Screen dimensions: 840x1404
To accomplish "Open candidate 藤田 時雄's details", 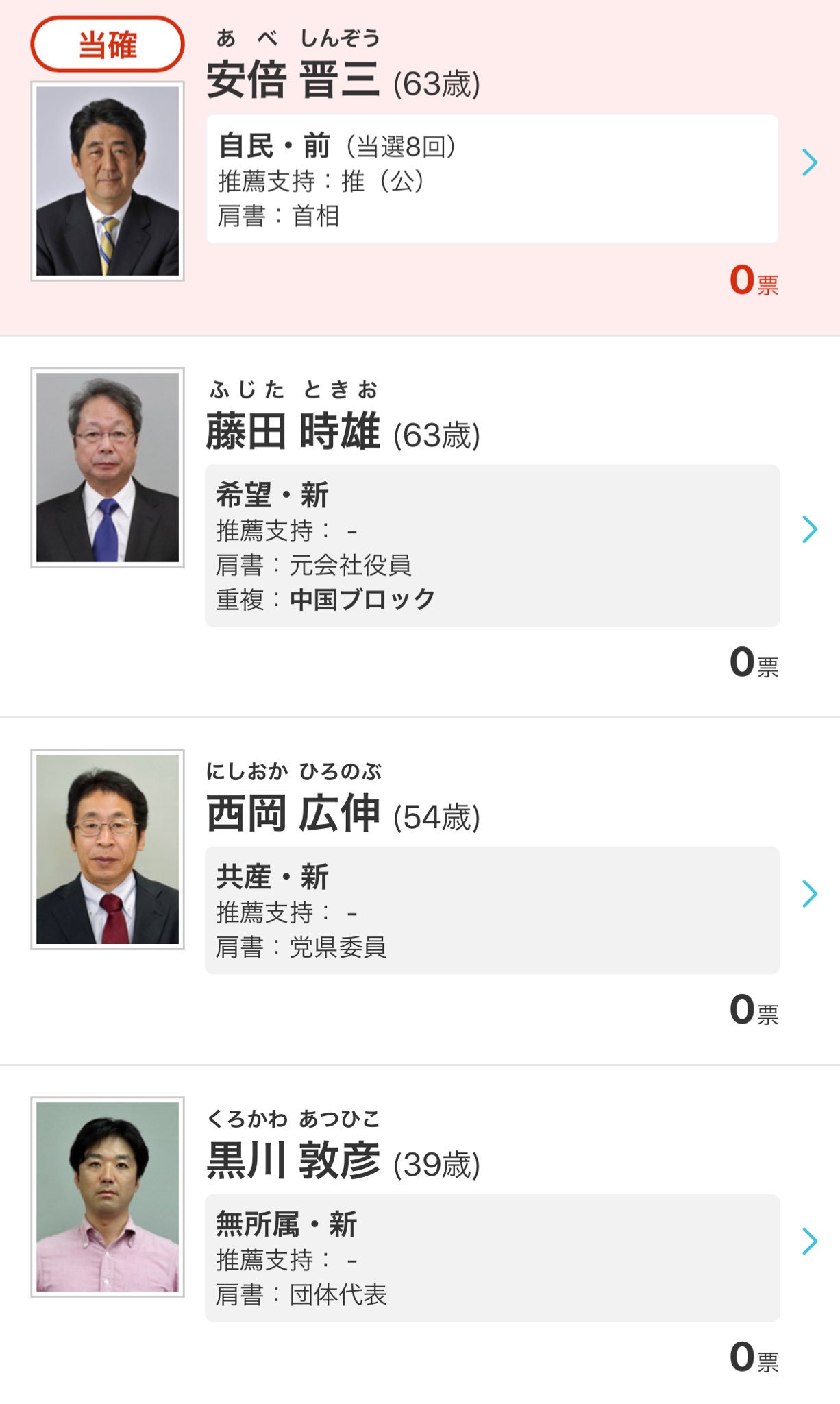I will 809,529.
